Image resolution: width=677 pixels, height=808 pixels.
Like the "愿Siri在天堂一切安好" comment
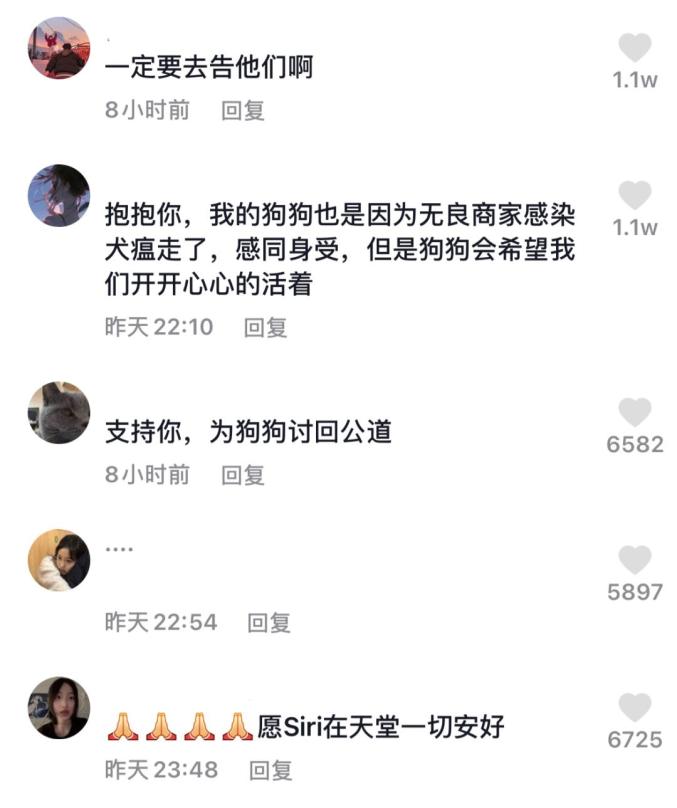[635, 708]
